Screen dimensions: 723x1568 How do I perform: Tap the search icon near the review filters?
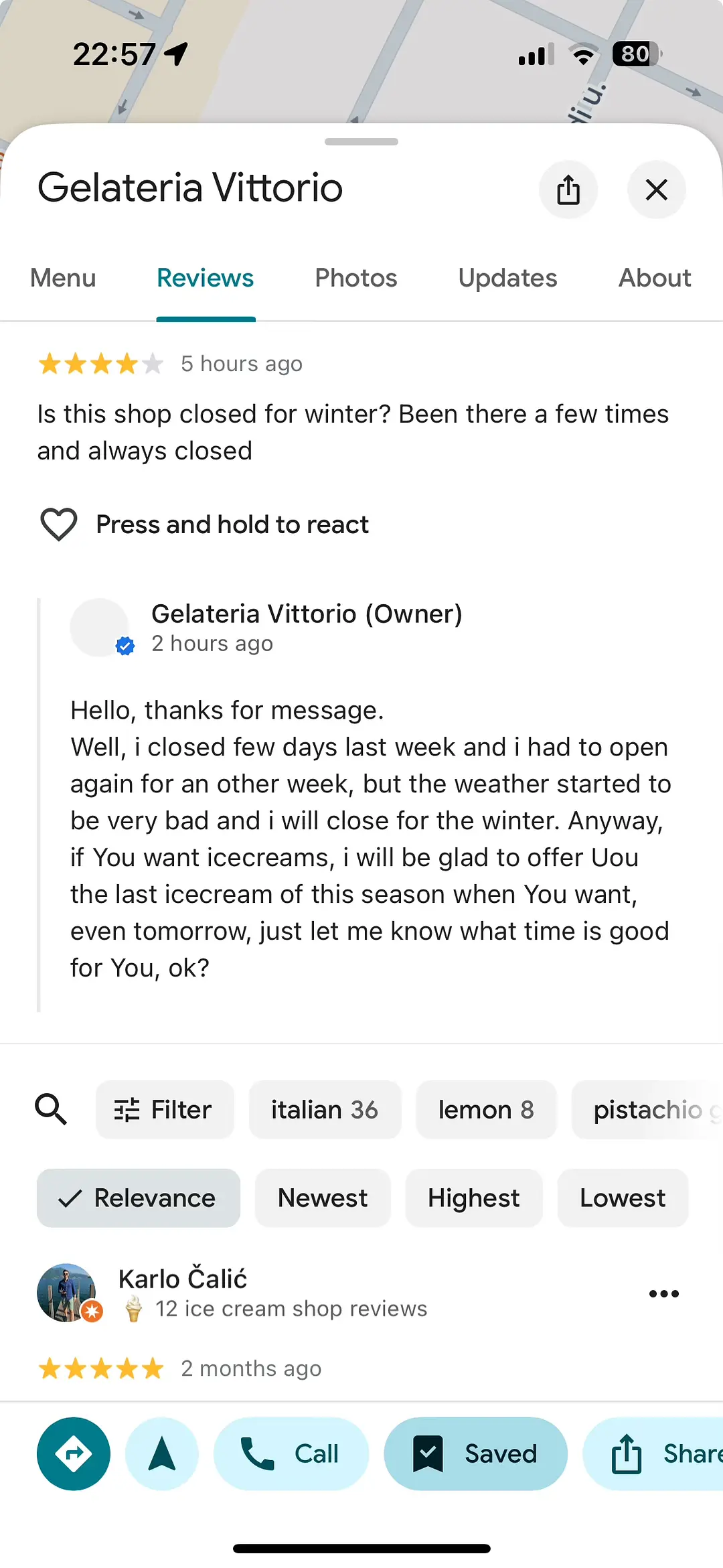pos(51,1109)
